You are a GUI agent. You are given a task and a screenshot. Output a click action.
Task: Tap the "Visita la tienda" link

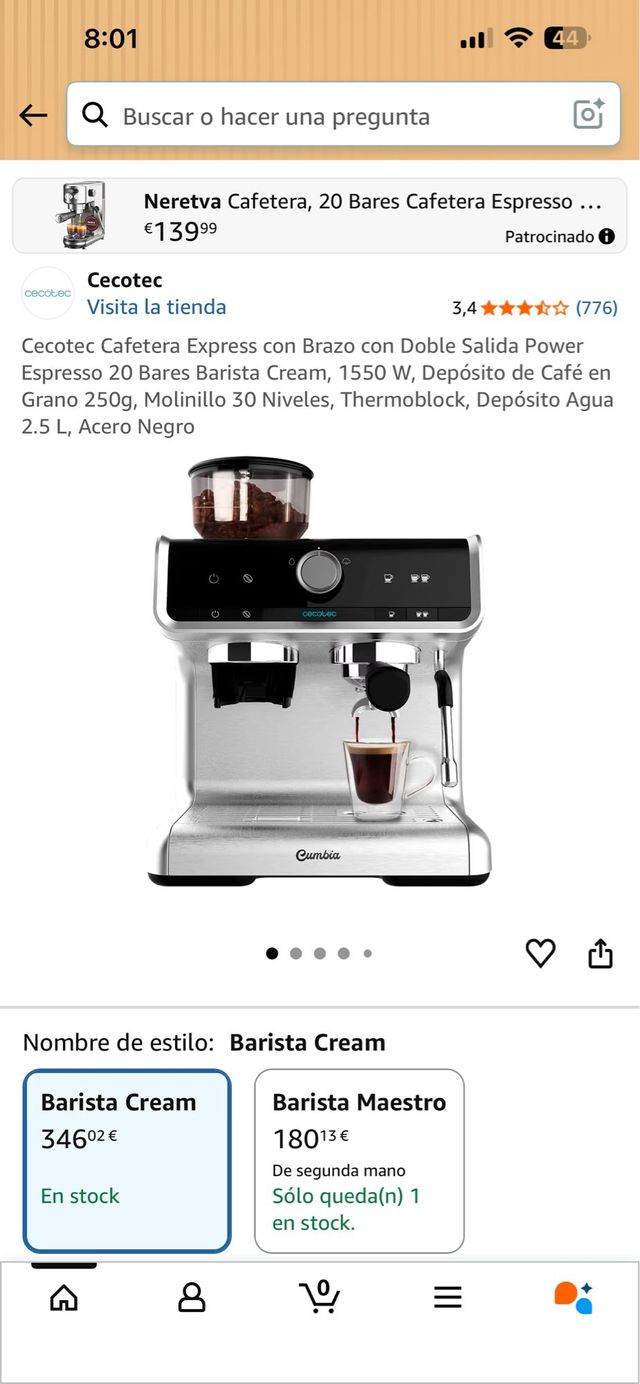pos(156,307)
